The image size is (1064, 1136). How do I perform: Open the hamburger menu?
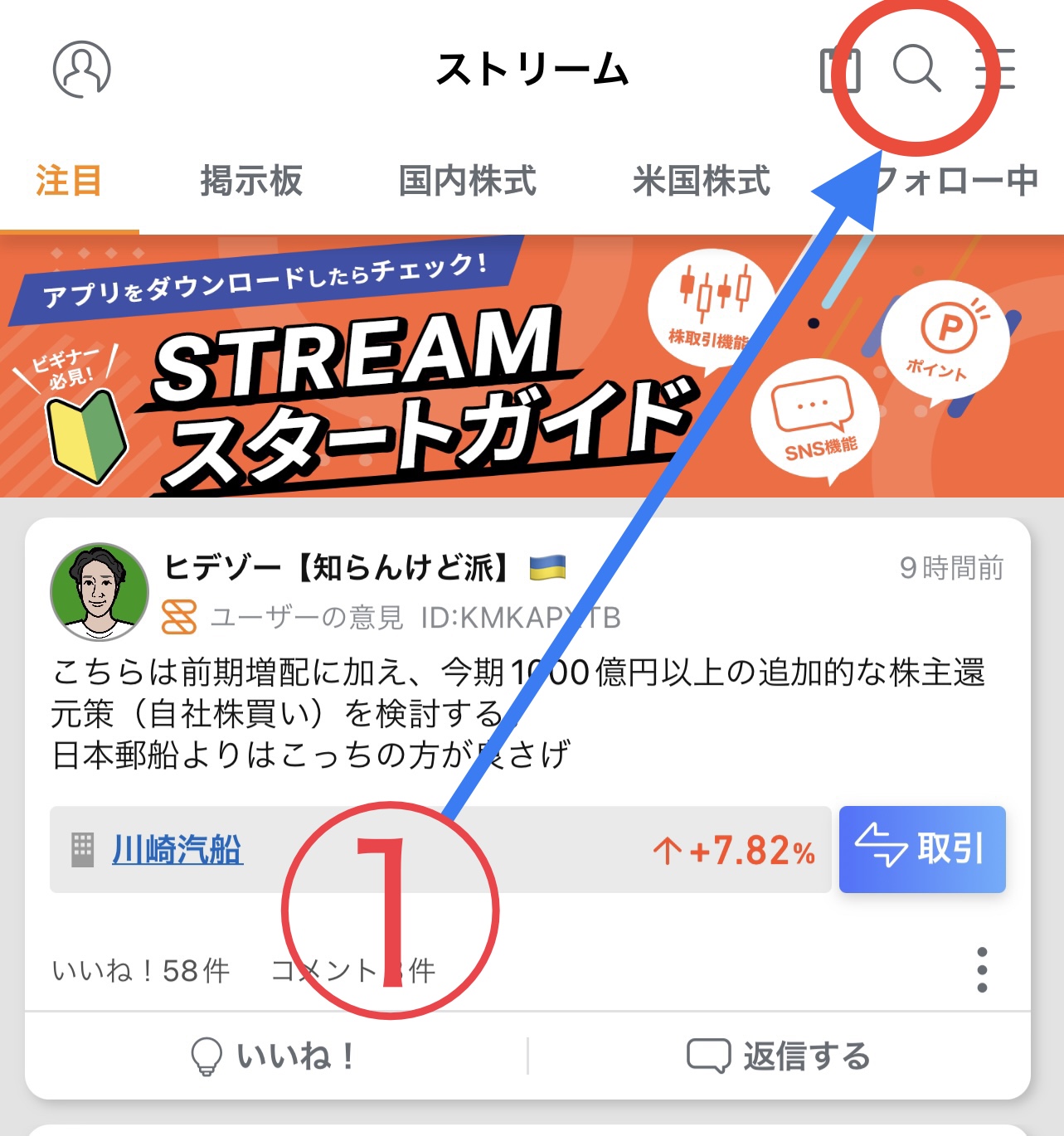[x=995, y=69]
